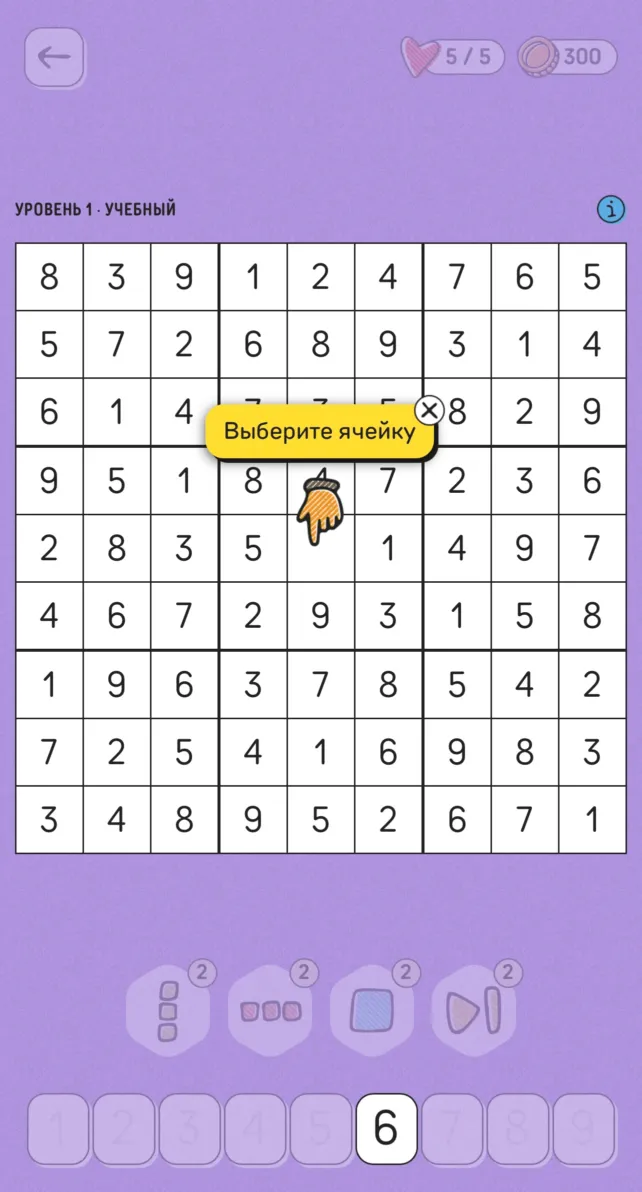Viewport: 642px width, 1192px height.
Task: Use the blue square block booster
Action: click(373, 1011)
